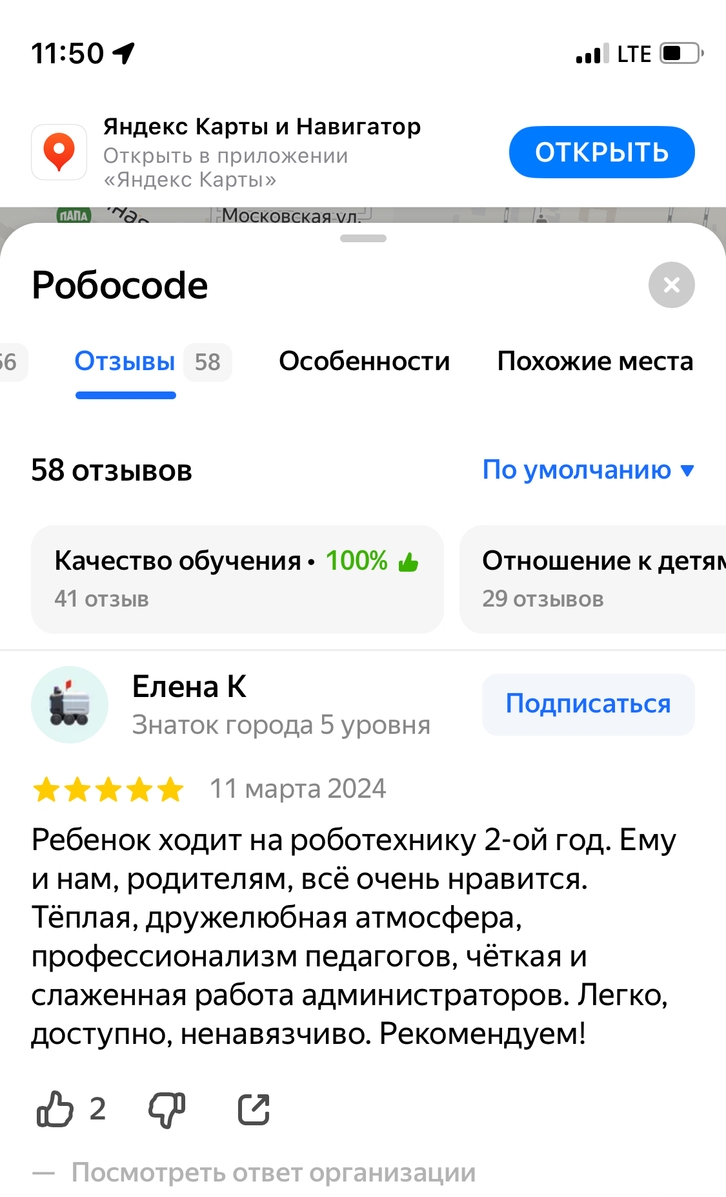This screenshot has height=1197, width=726.
Task: Open the По умолчанию sorting dropdown
Action: pyautogui.click(x=588, y=470)
